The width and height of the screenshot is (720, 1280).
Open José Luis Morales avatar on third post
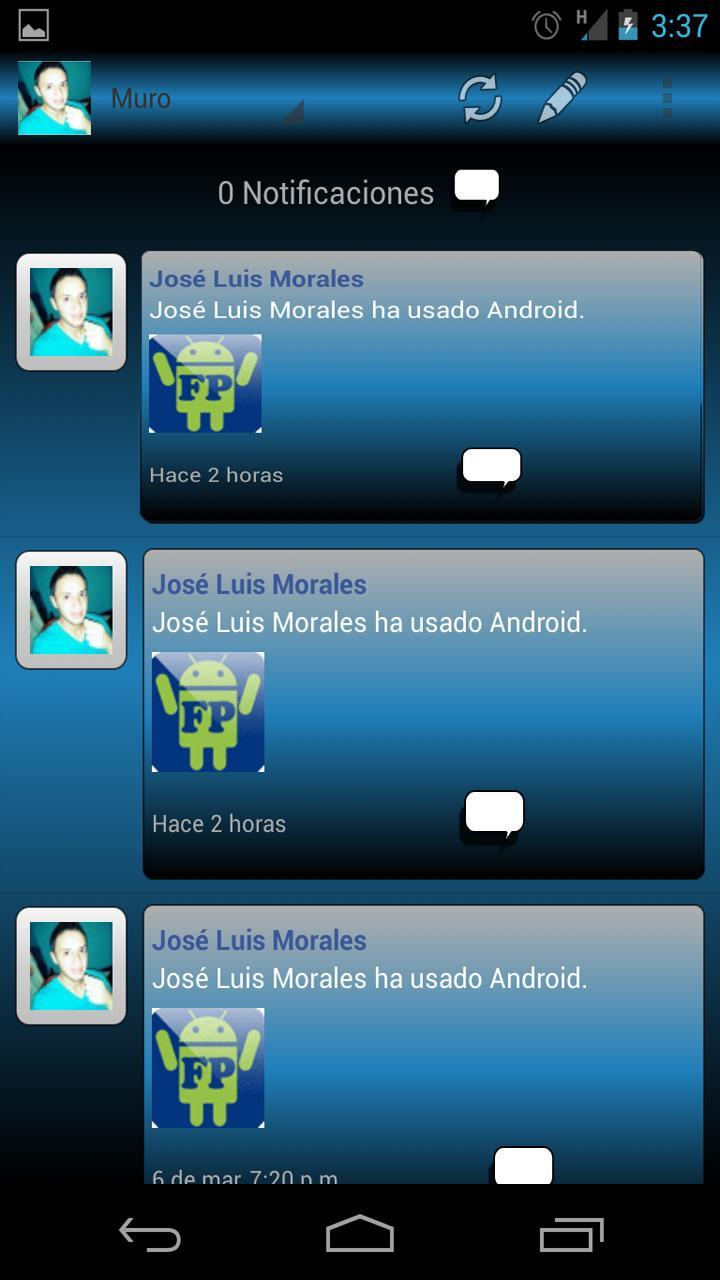(x=70, y=966)
